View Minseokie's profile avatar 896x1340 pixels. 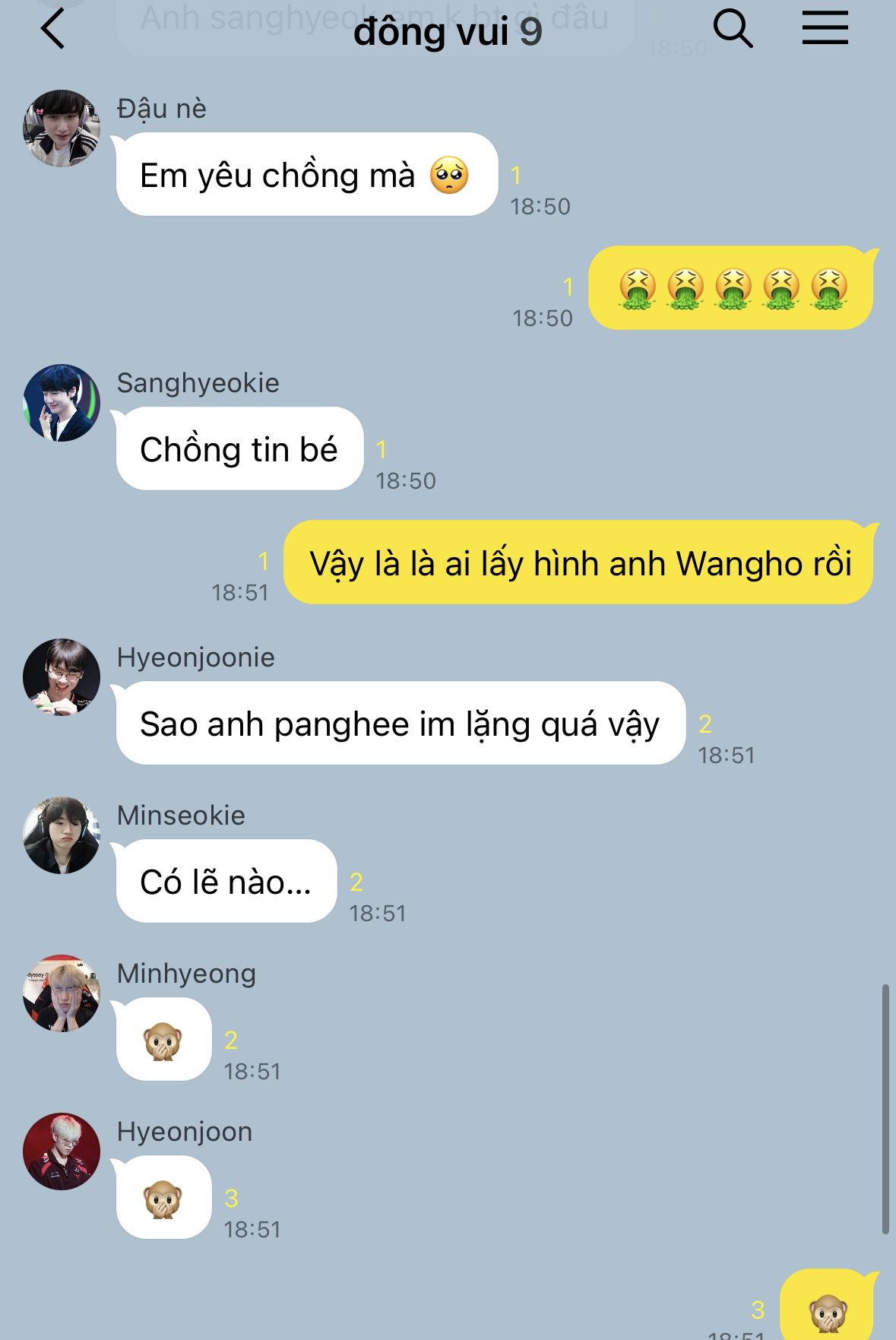pyautogui.click(x=62, y=835)
